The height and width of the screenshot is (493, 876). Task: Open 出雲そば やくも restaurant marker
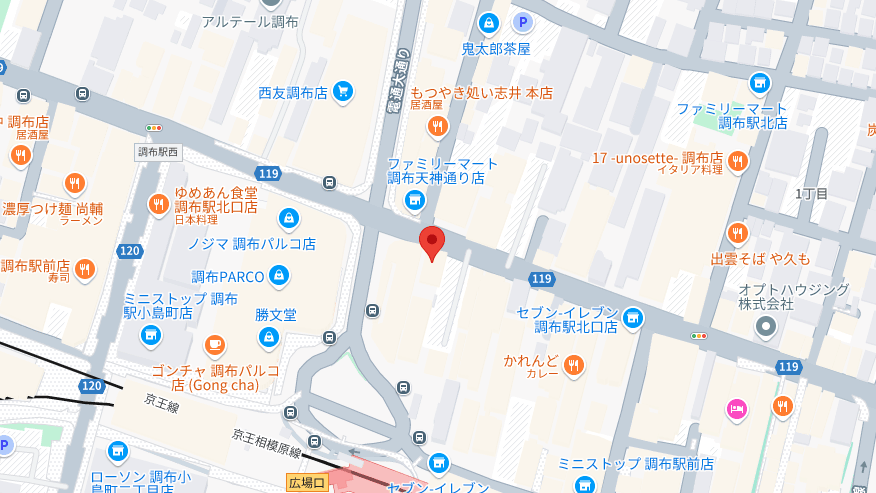point(738,233)
